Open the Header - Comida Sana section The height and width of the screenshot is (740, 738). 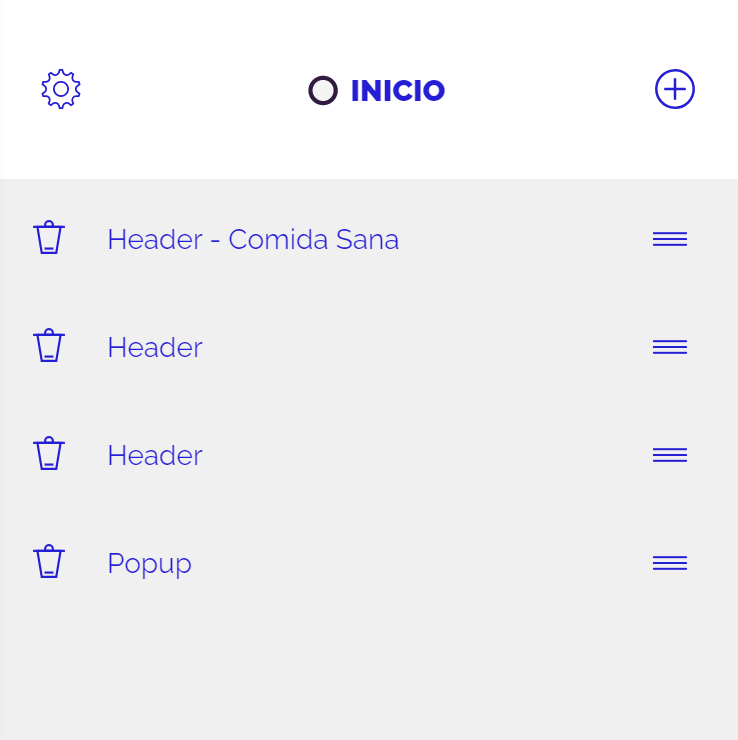click(253, 240)
